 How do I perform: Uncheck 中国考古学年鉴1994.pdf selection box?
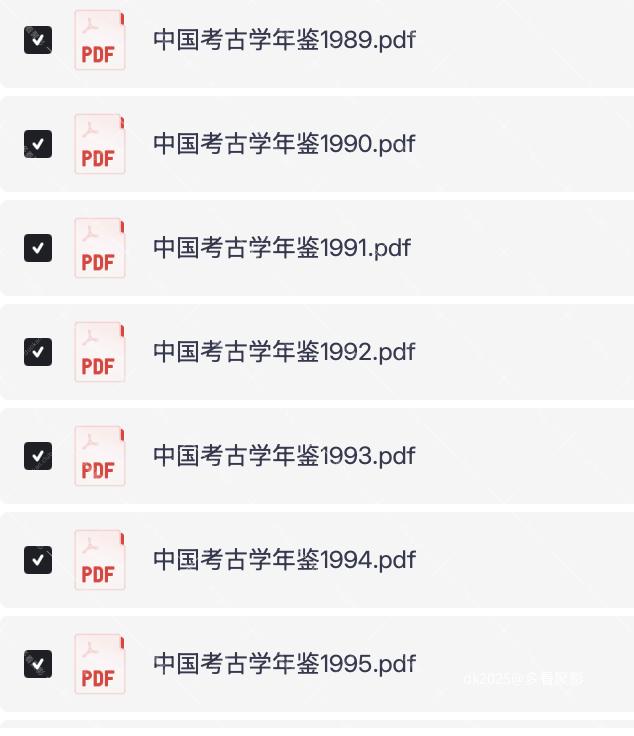[38, 560]
